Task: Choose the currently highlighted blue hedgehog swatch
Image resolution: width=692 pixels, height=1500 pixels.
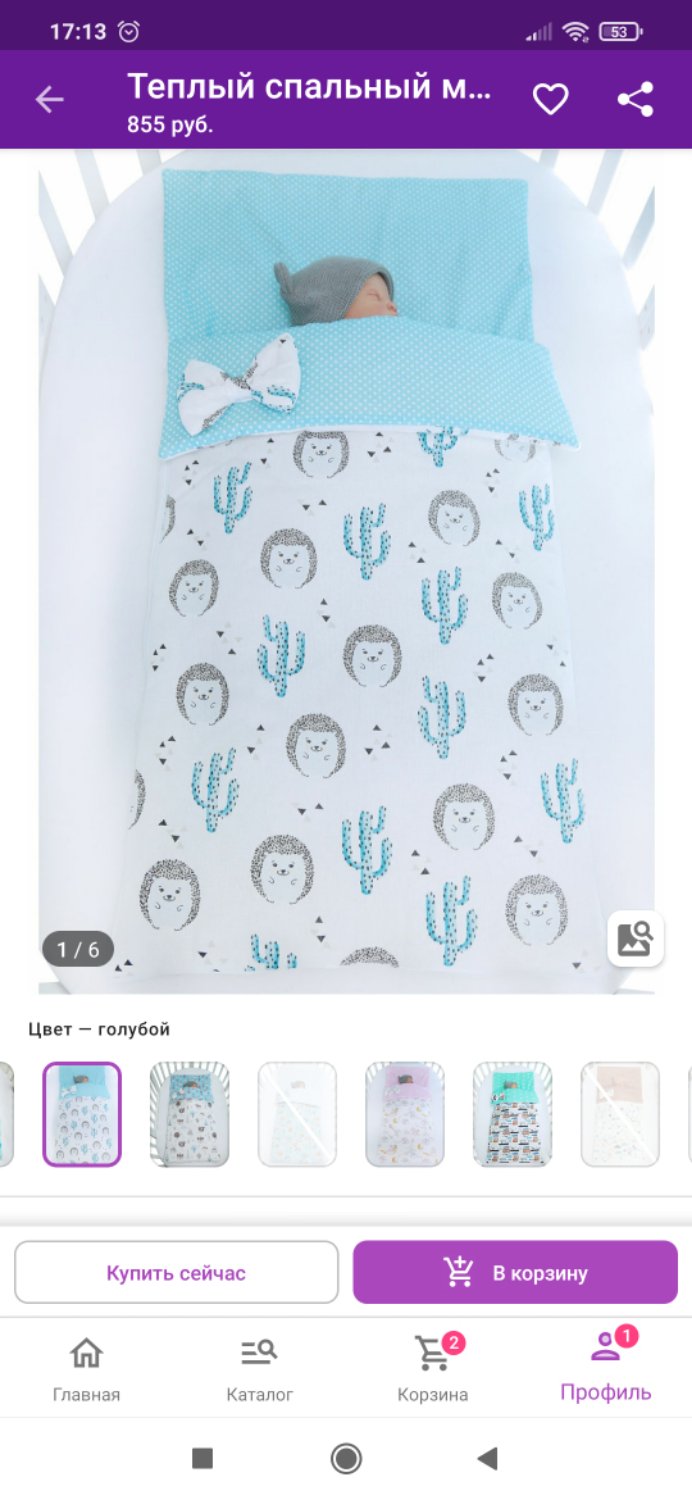Action: tap(82, 1114)
